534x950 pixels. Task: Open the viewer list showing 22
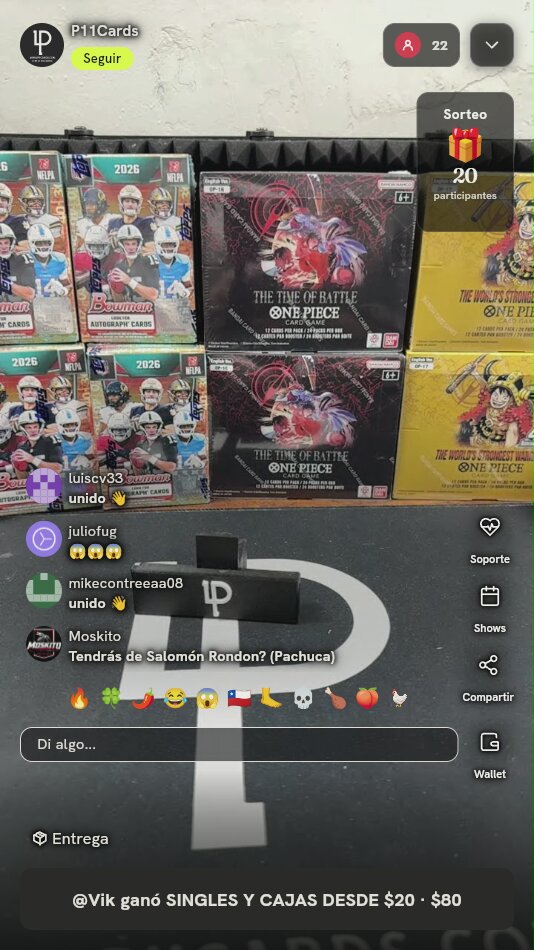[x=421, y=45]
